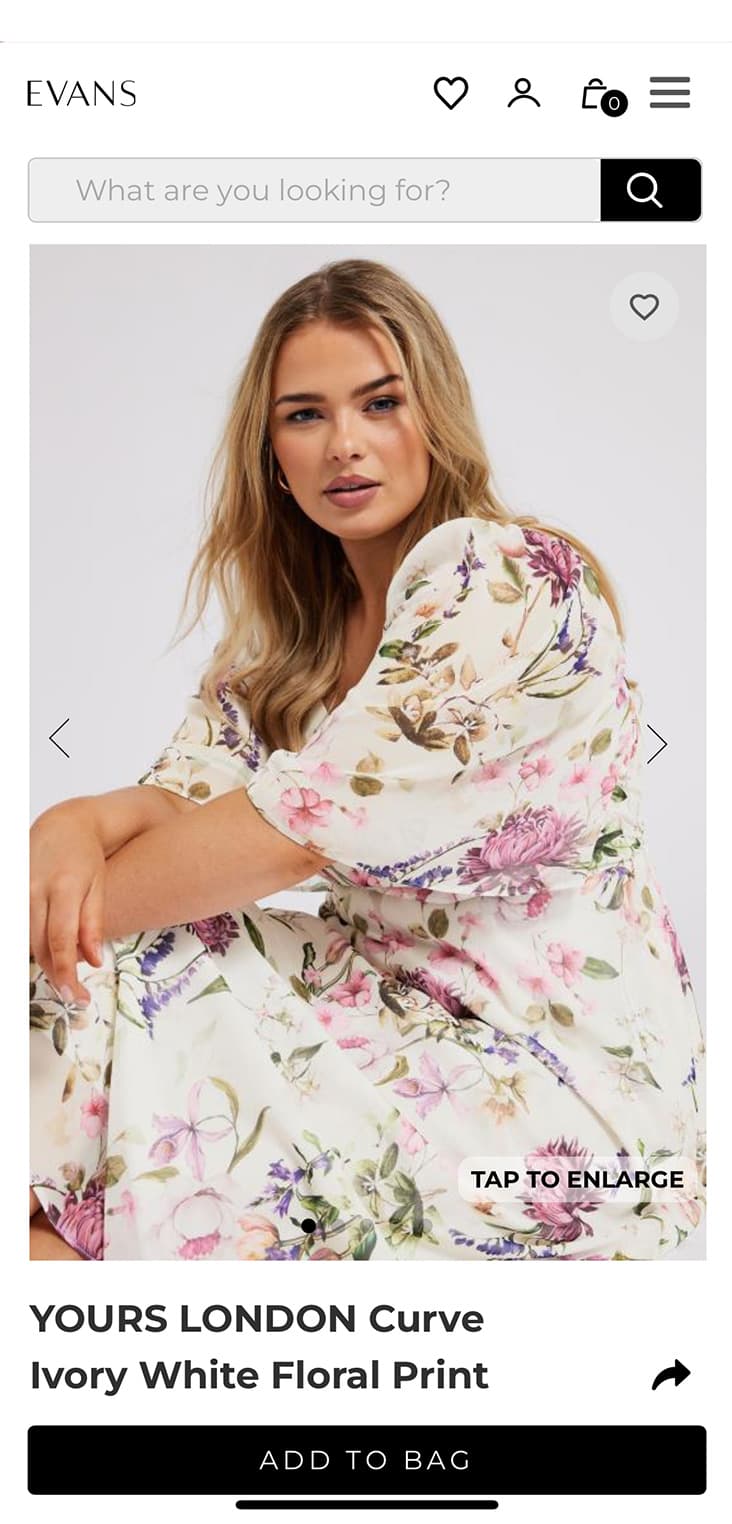
Task: Show the next product photo
Action: coord(656,744)
